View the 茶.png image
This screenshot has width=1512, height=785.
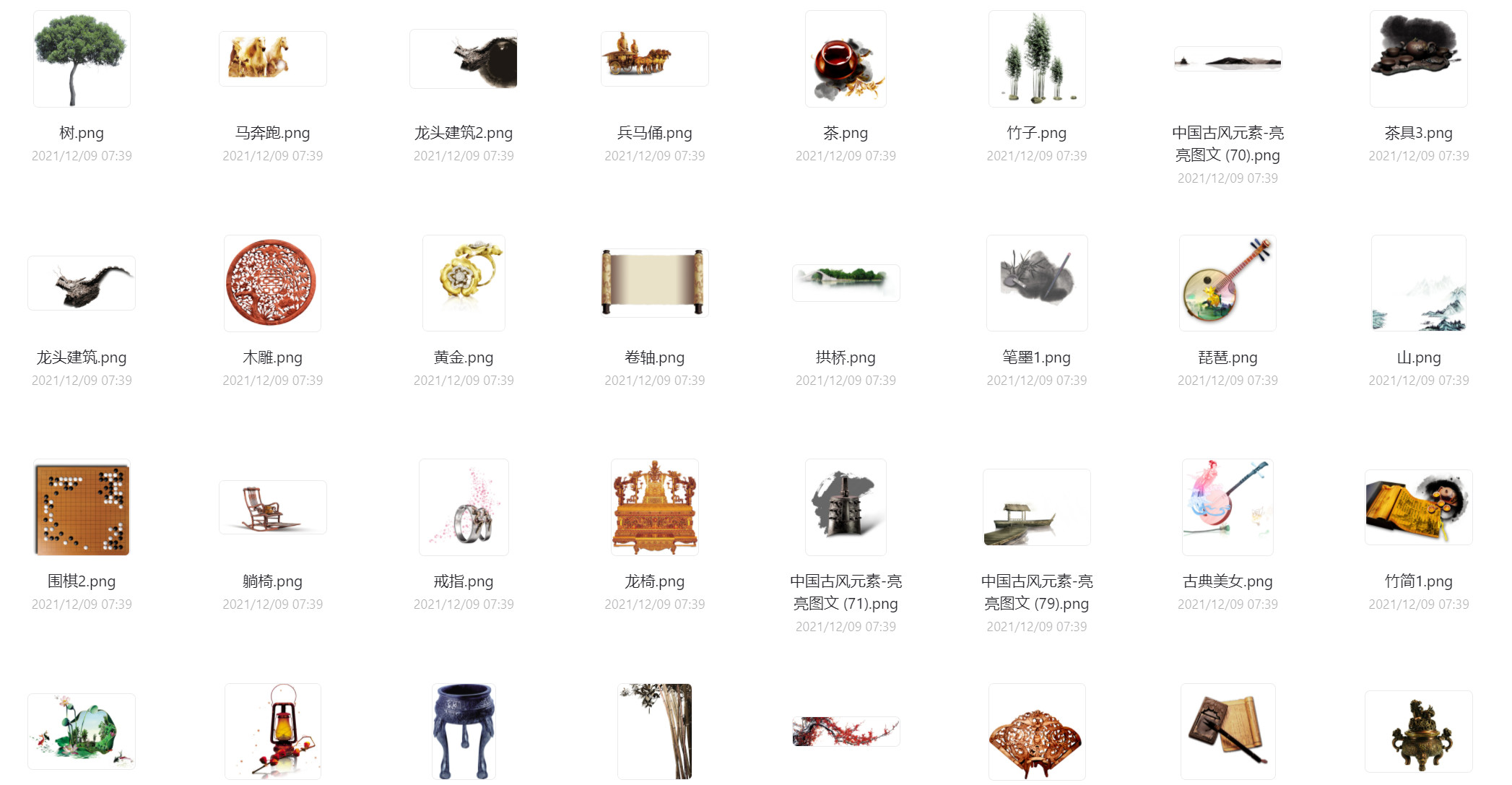click(x=846, y=59)
